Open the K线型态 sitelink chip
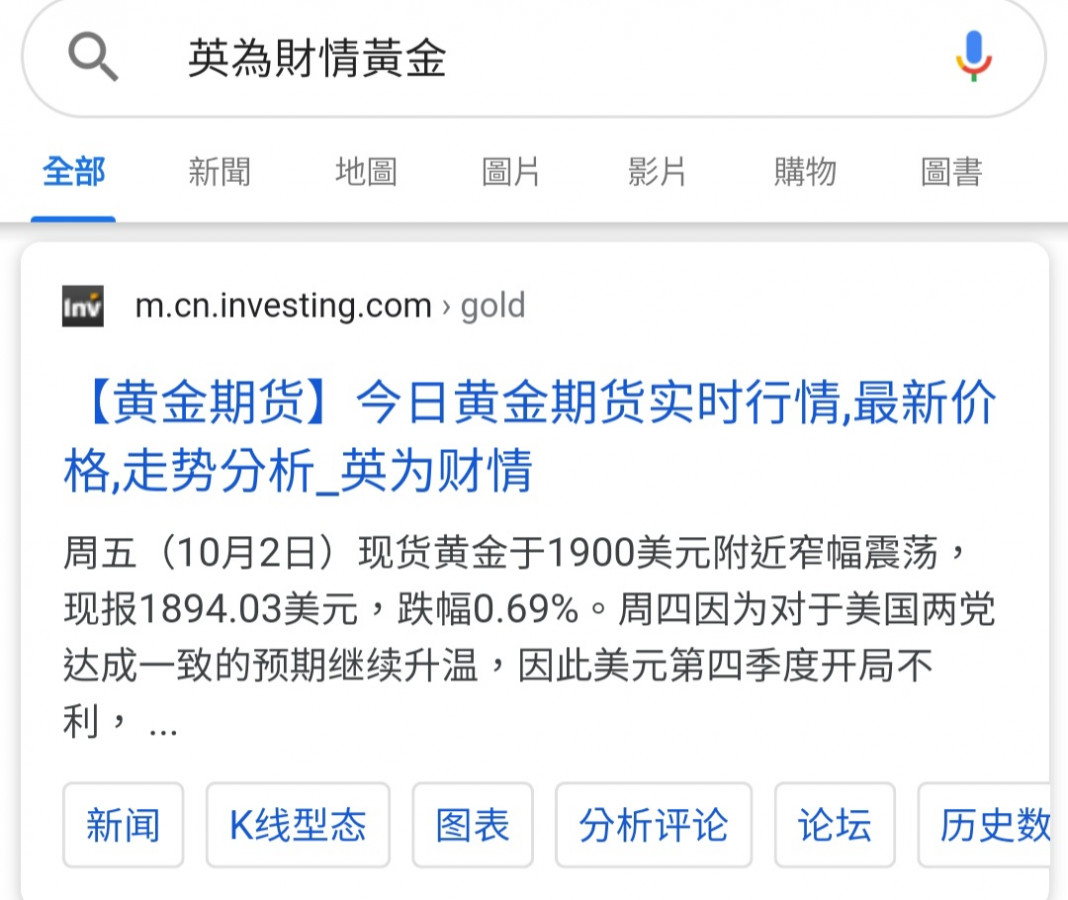Image resolution: width=1068 pixels, height=900 pixels. 298,825
